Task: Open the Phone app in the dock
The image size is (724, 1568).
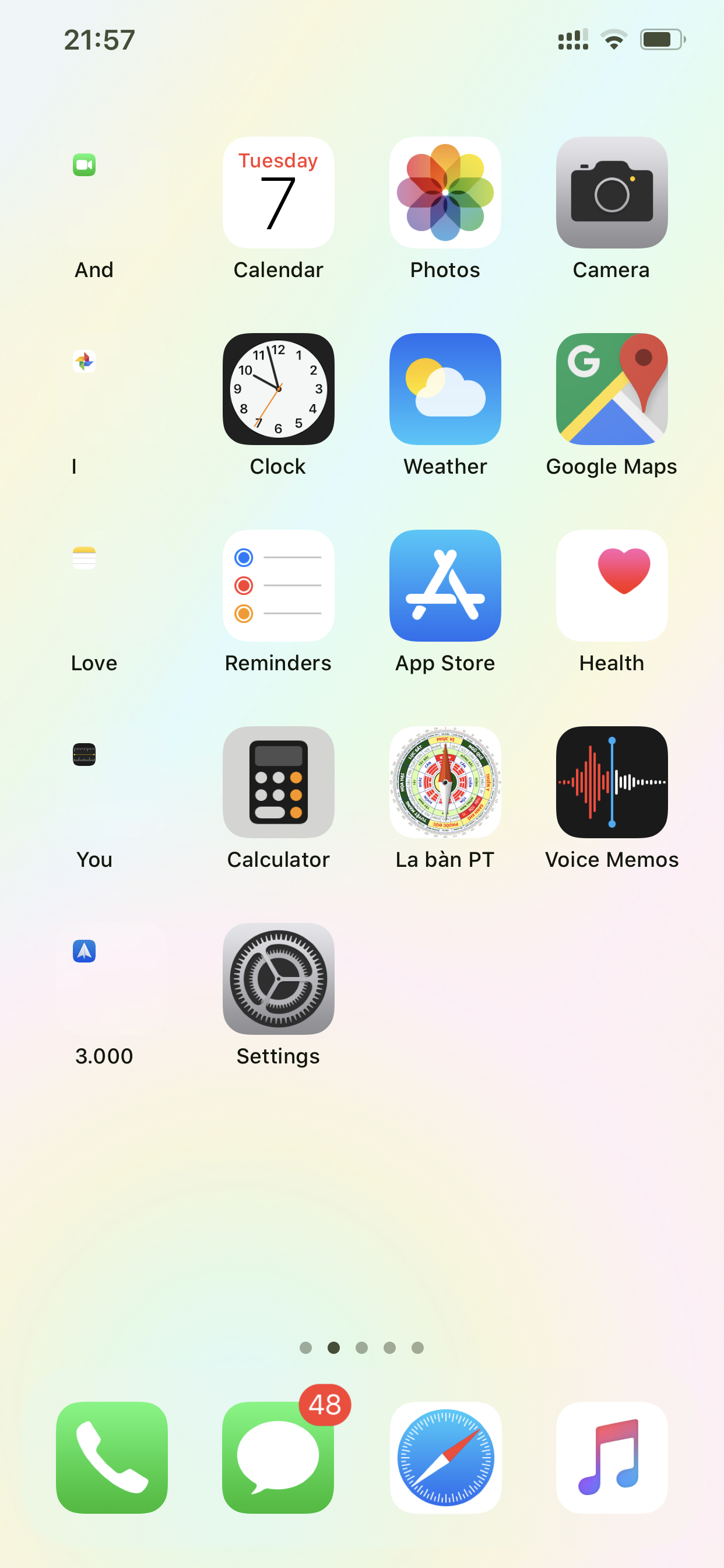Action: [111, 1458]
